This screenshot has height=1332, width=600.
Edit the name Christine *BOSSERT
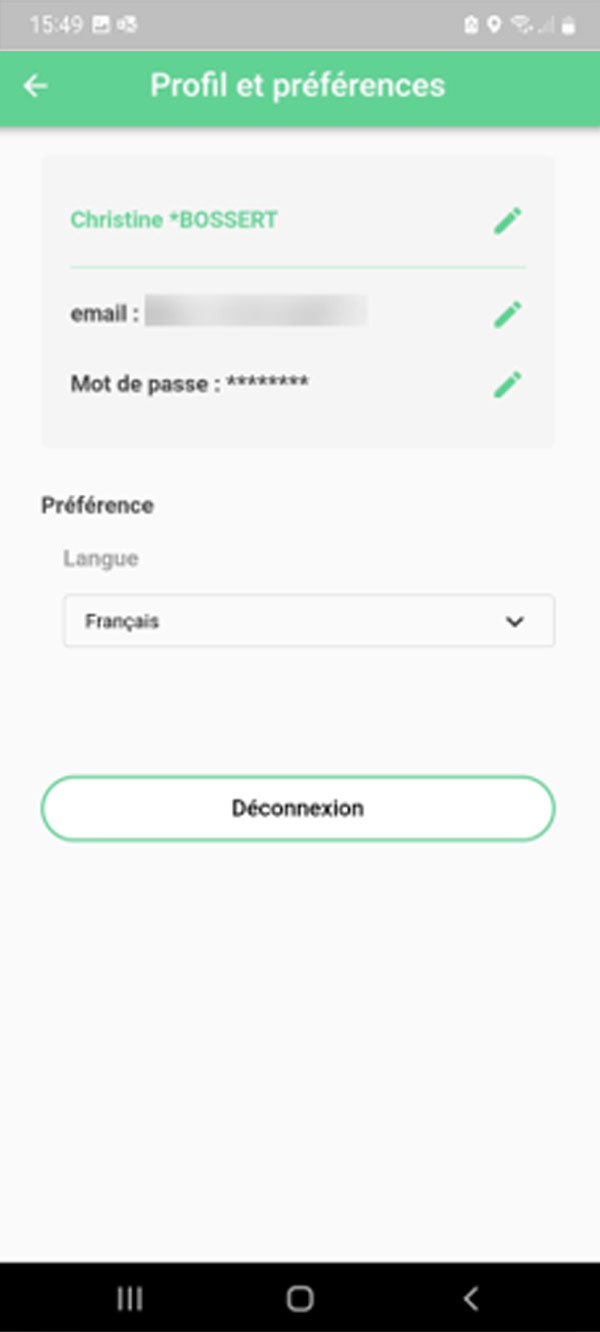(507, 221)
